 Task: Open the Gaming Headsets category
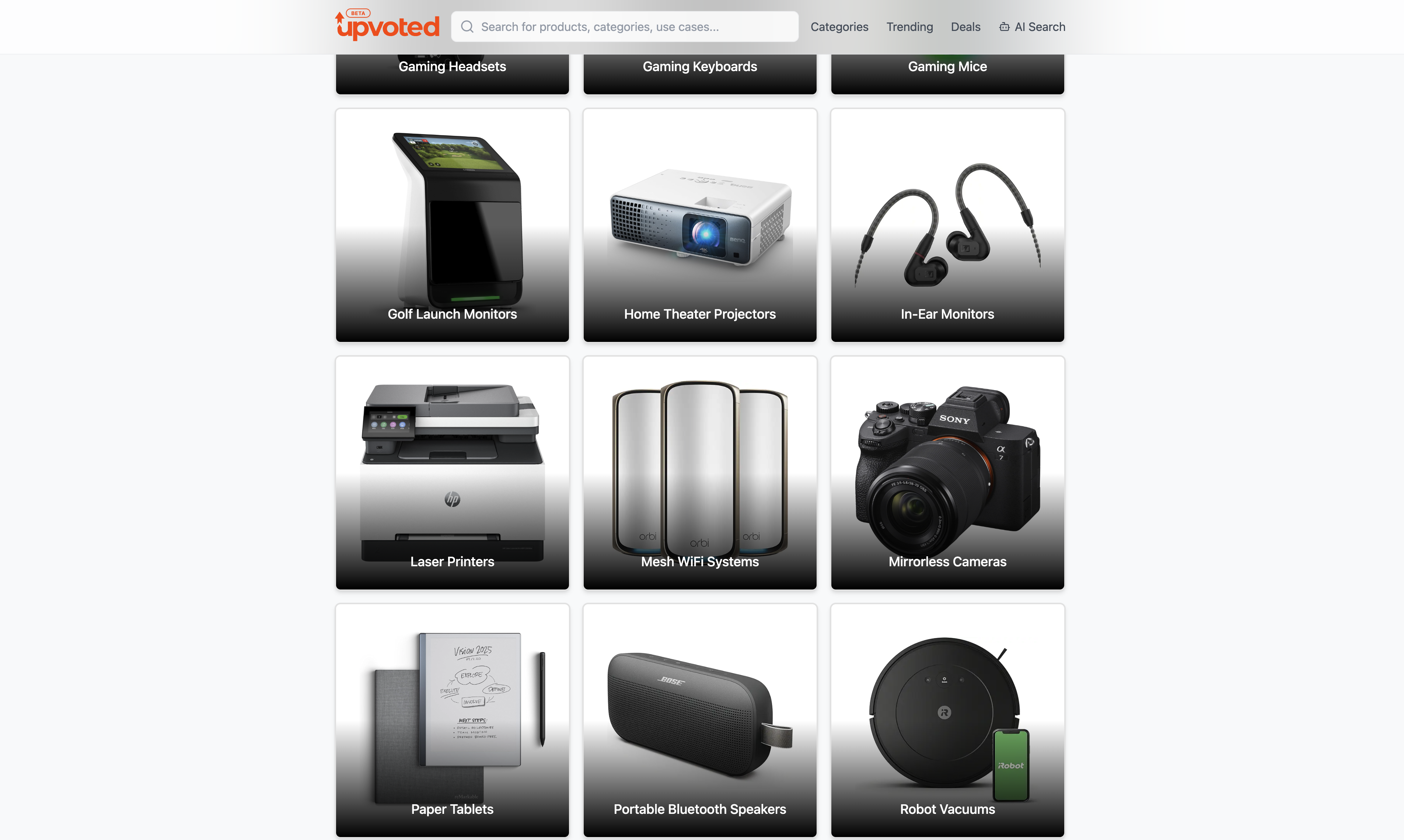click(x=452, y=74)
